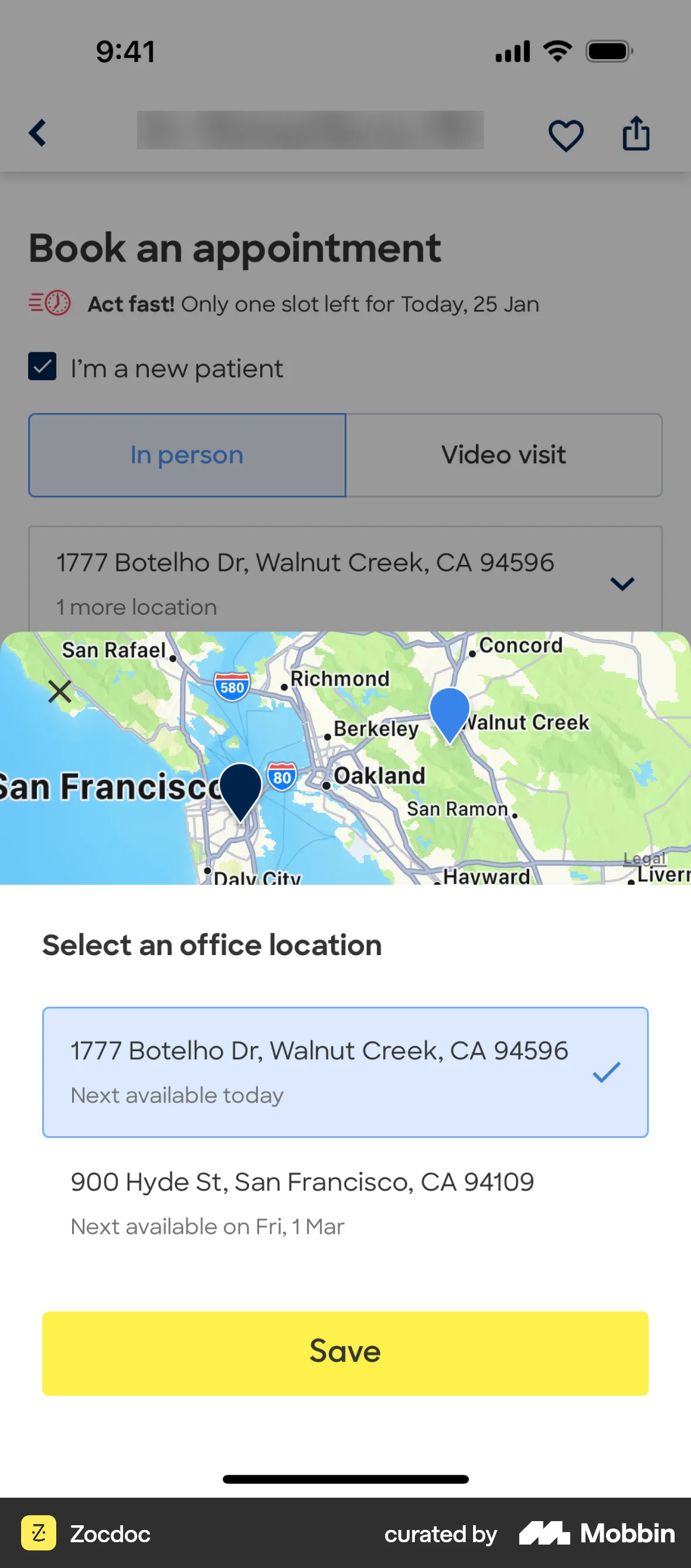This screenshot has width=691, height=1568.
Task: Favorite the doctor using the heart icon
Action: 566,134
